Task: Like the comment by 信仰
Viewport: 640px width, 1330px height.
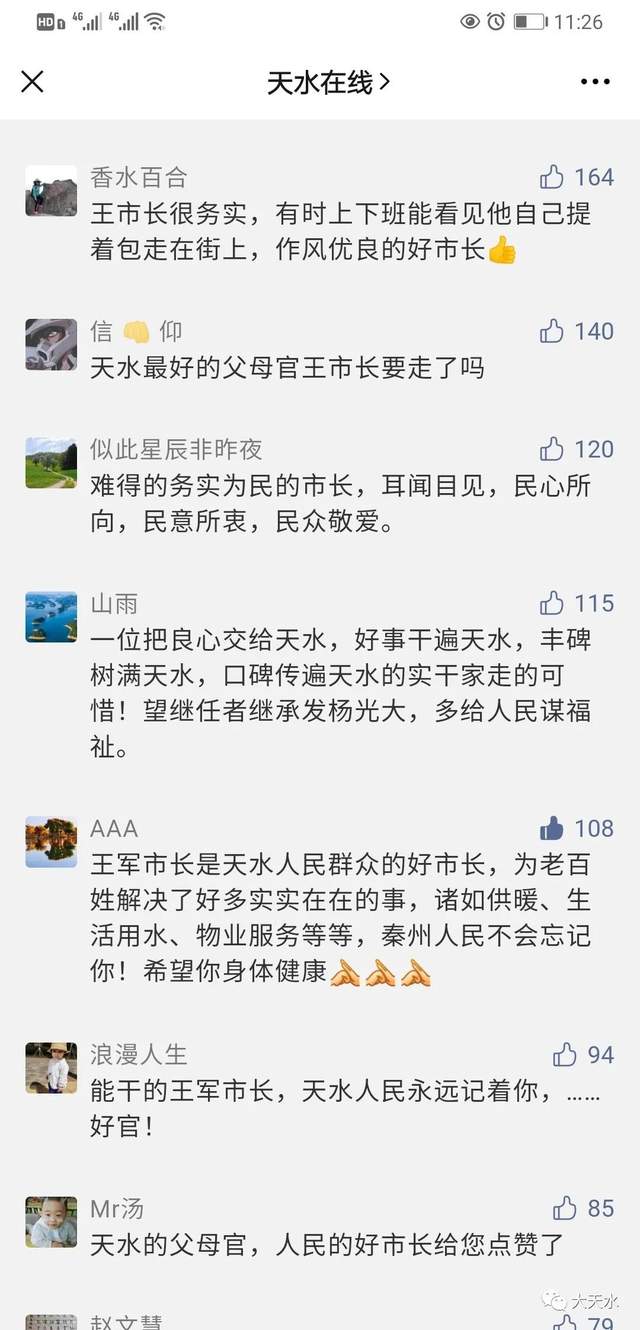Action: [552, 331]
